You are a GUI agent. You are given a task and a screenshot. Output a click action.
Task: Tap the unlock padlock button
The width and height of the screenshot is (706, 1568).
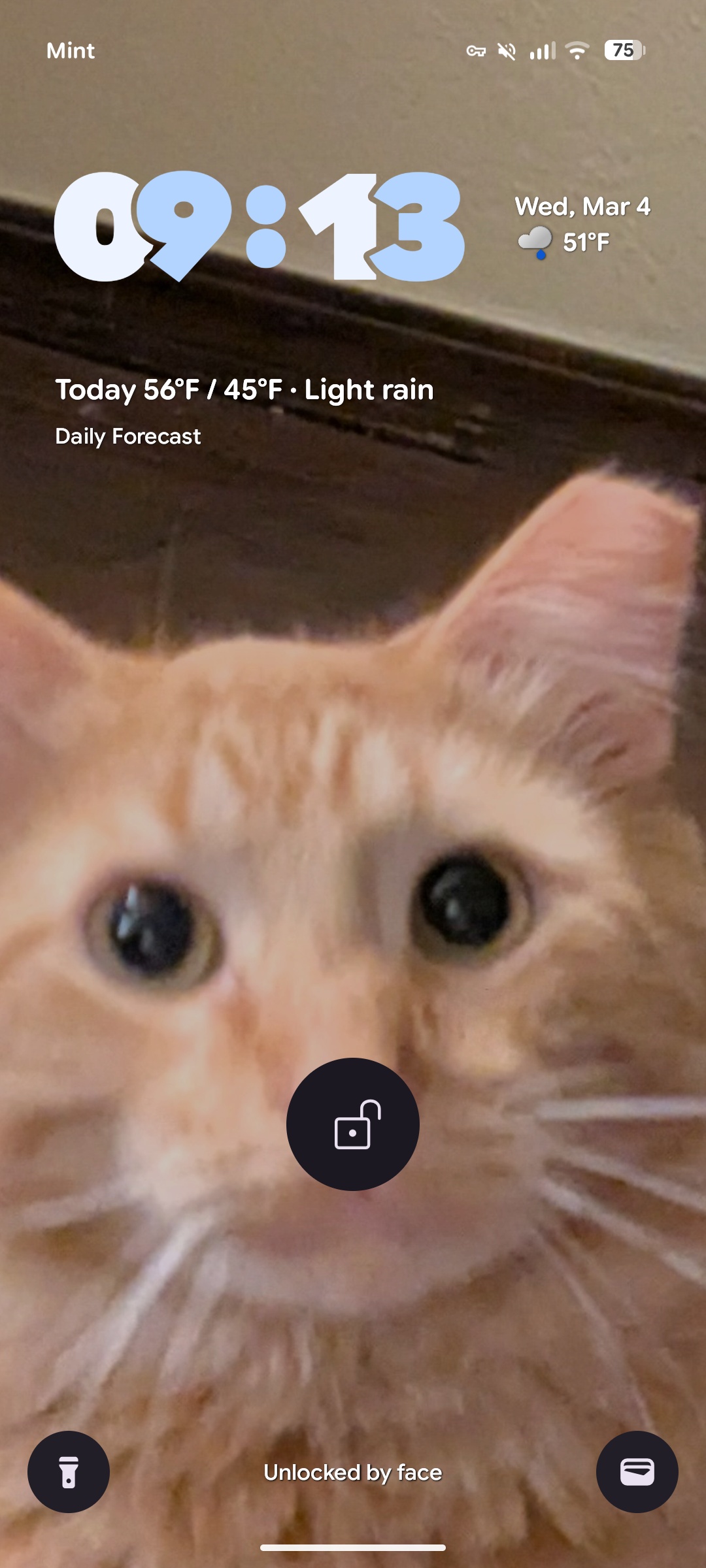point(353,1124)
